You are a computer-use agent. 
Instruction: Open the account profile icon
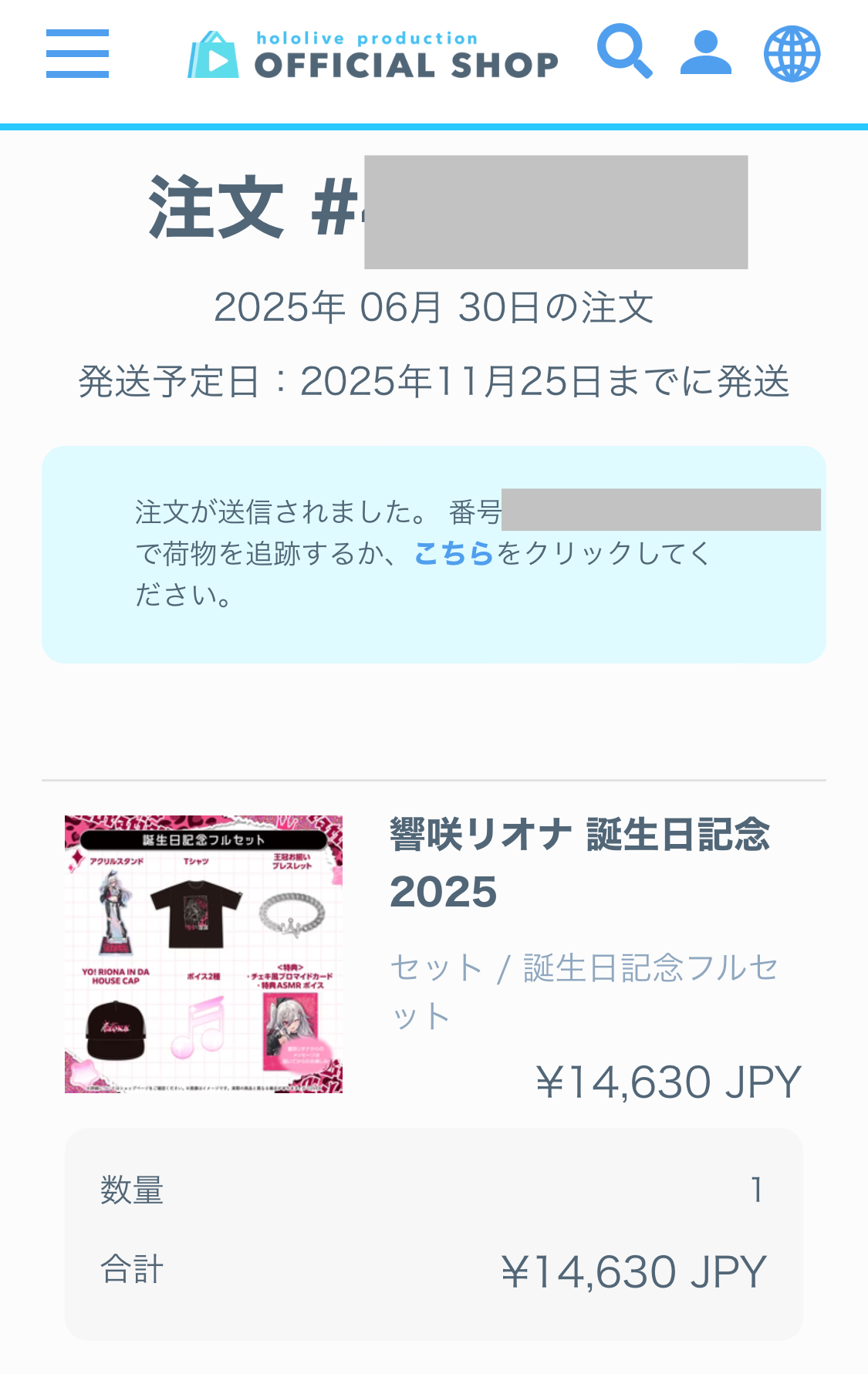705,53
